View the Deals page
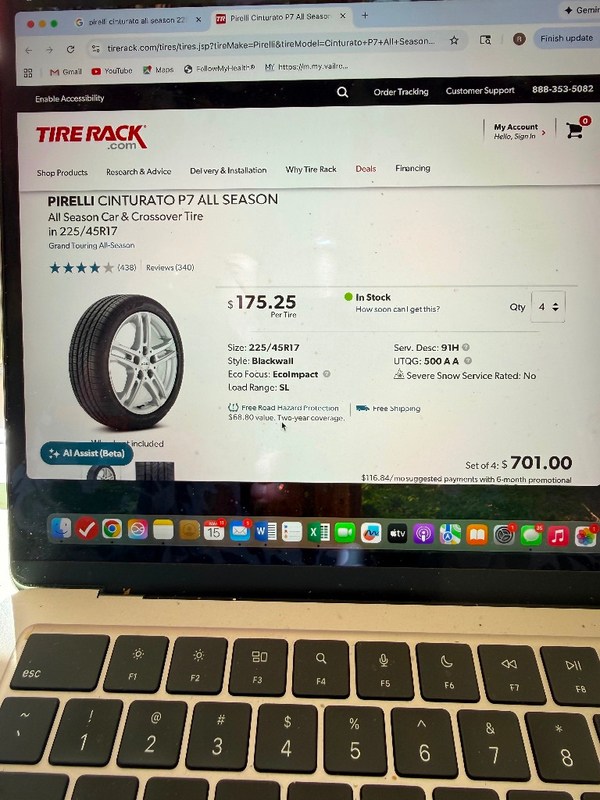The height and width of the screenshot is (800, 600). (366, 169)
